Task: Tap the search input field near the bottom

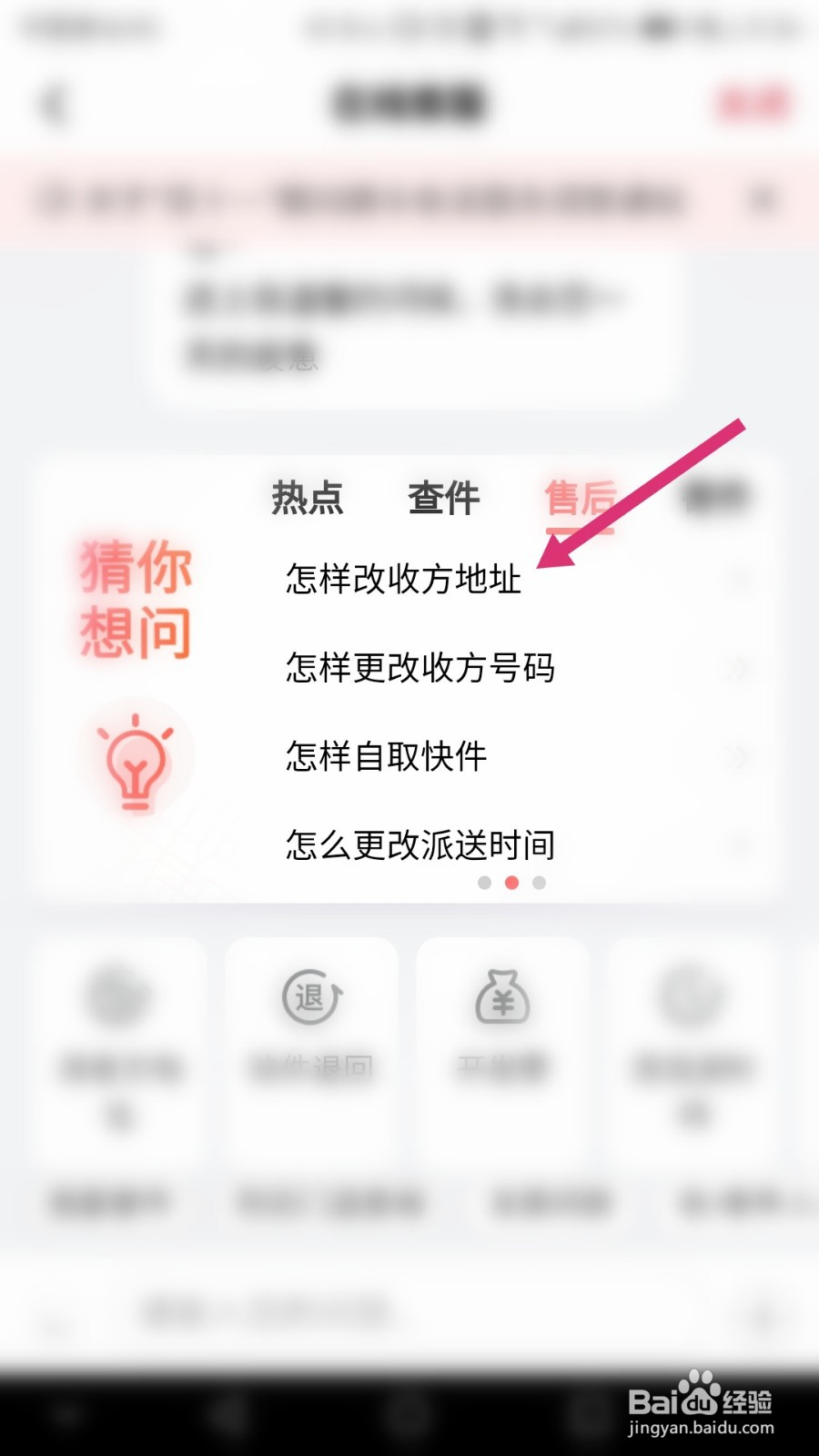Action: [x=409, y=1310]
